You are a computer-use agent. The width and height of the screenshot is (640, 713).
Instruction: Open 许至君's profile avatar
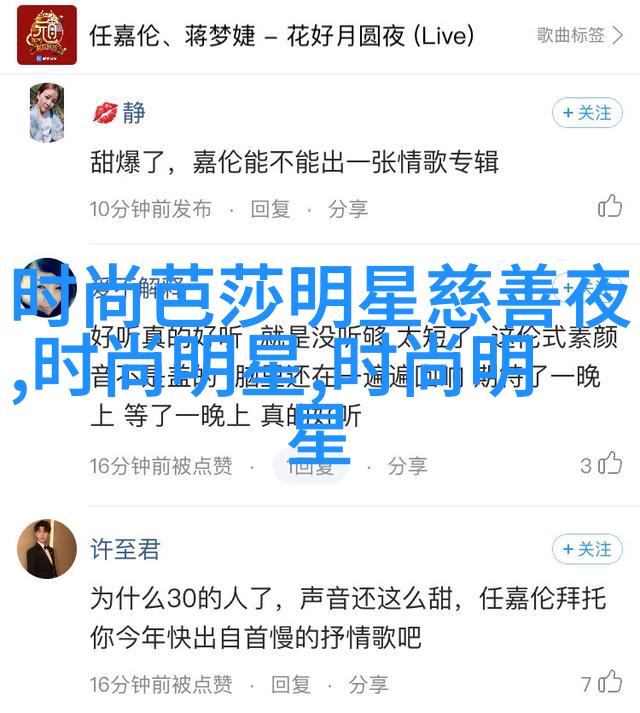point(46,549)
